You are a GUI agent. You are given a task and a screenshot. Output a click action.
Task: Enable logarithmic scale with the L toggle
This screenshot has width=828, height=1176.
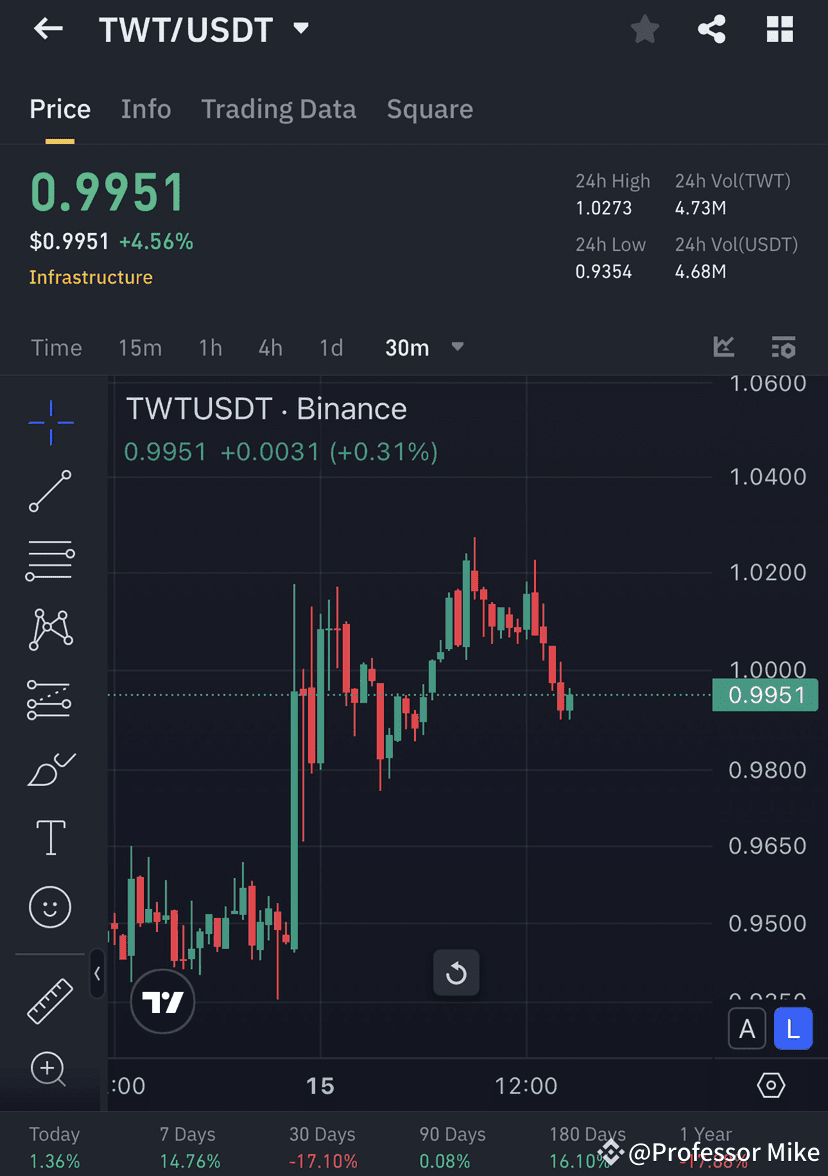[793, 1029]
